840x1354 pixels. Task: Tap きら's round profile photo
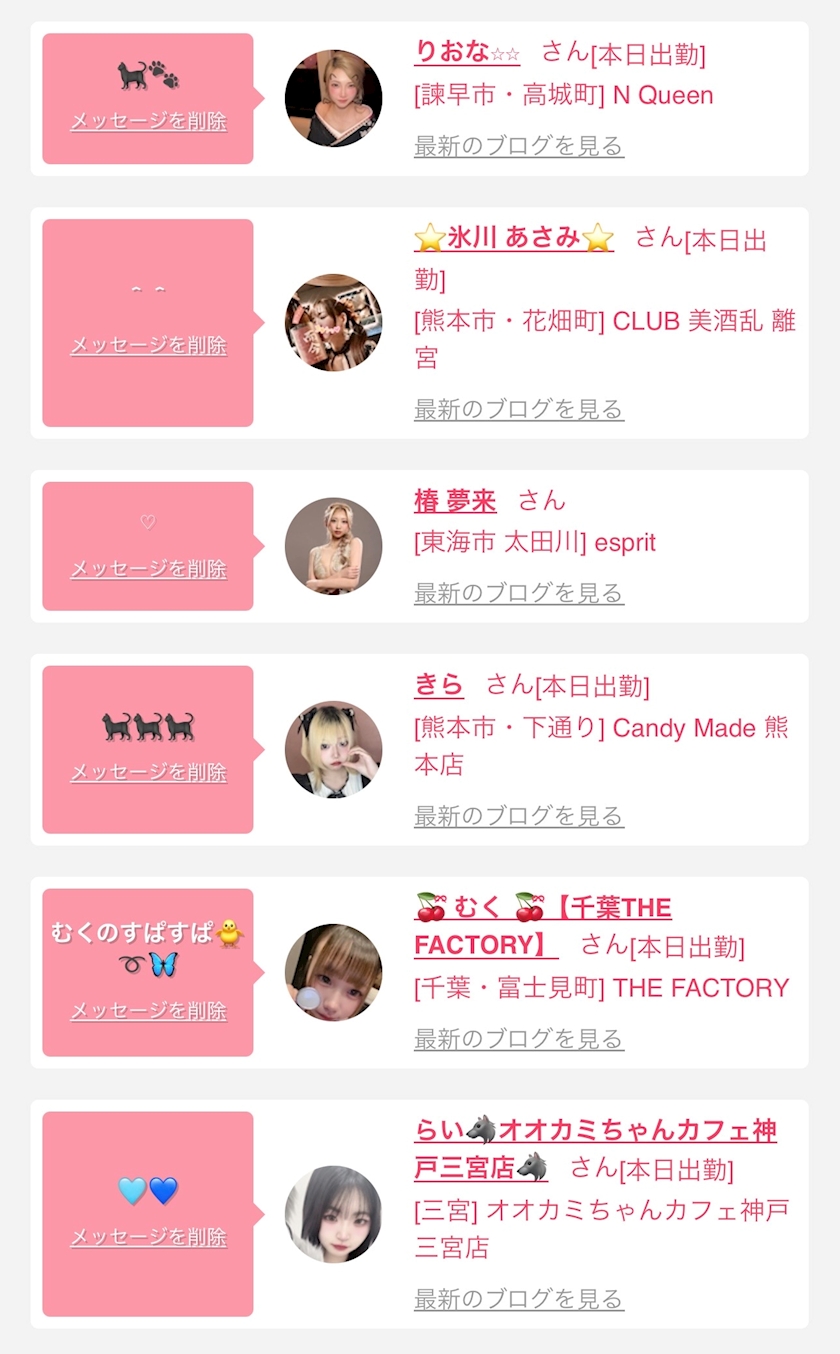click(333, 749)
